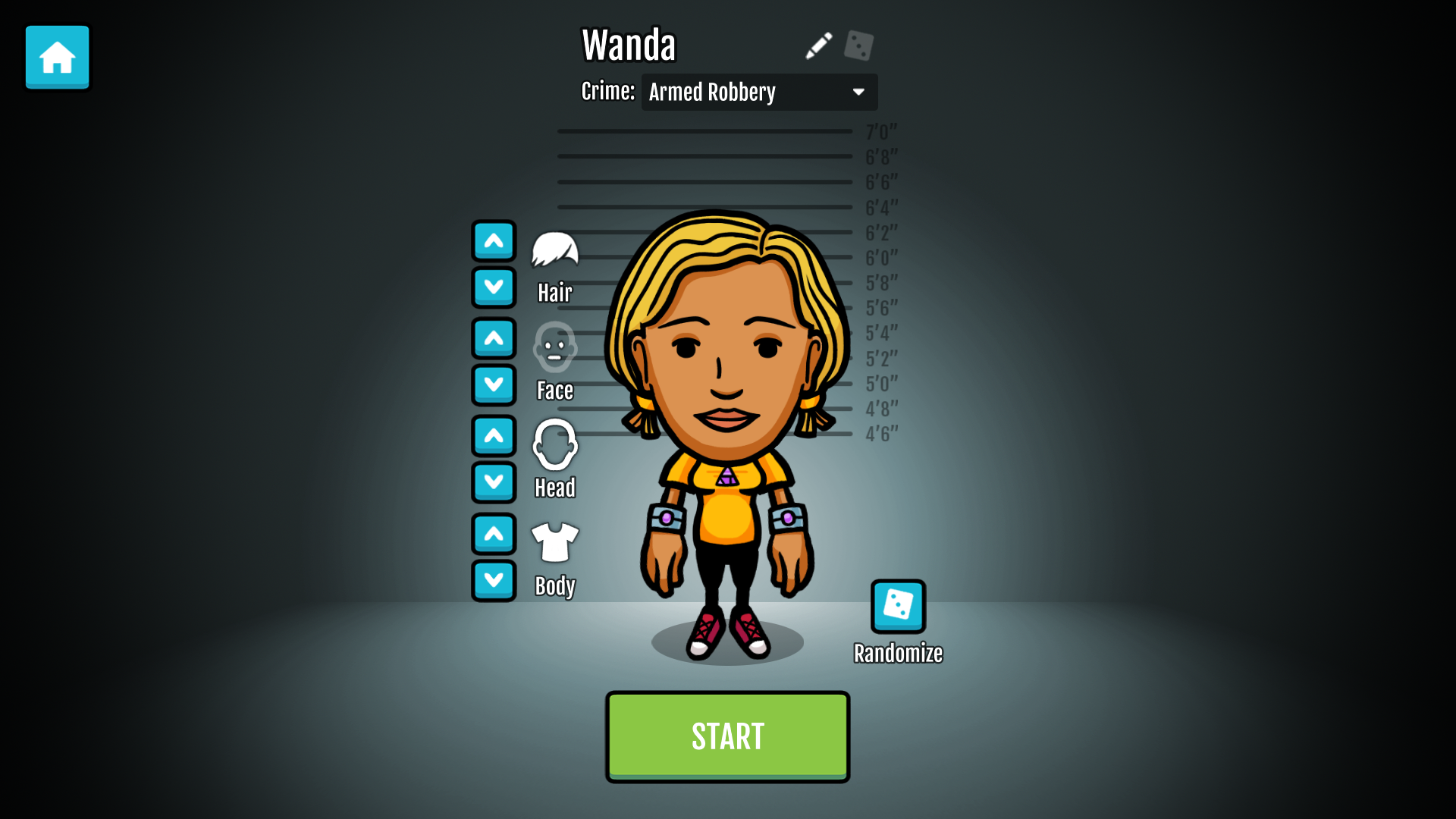Edit the character name Wanda
This screenshot has height=819, width=1456.
click(818, 45)
